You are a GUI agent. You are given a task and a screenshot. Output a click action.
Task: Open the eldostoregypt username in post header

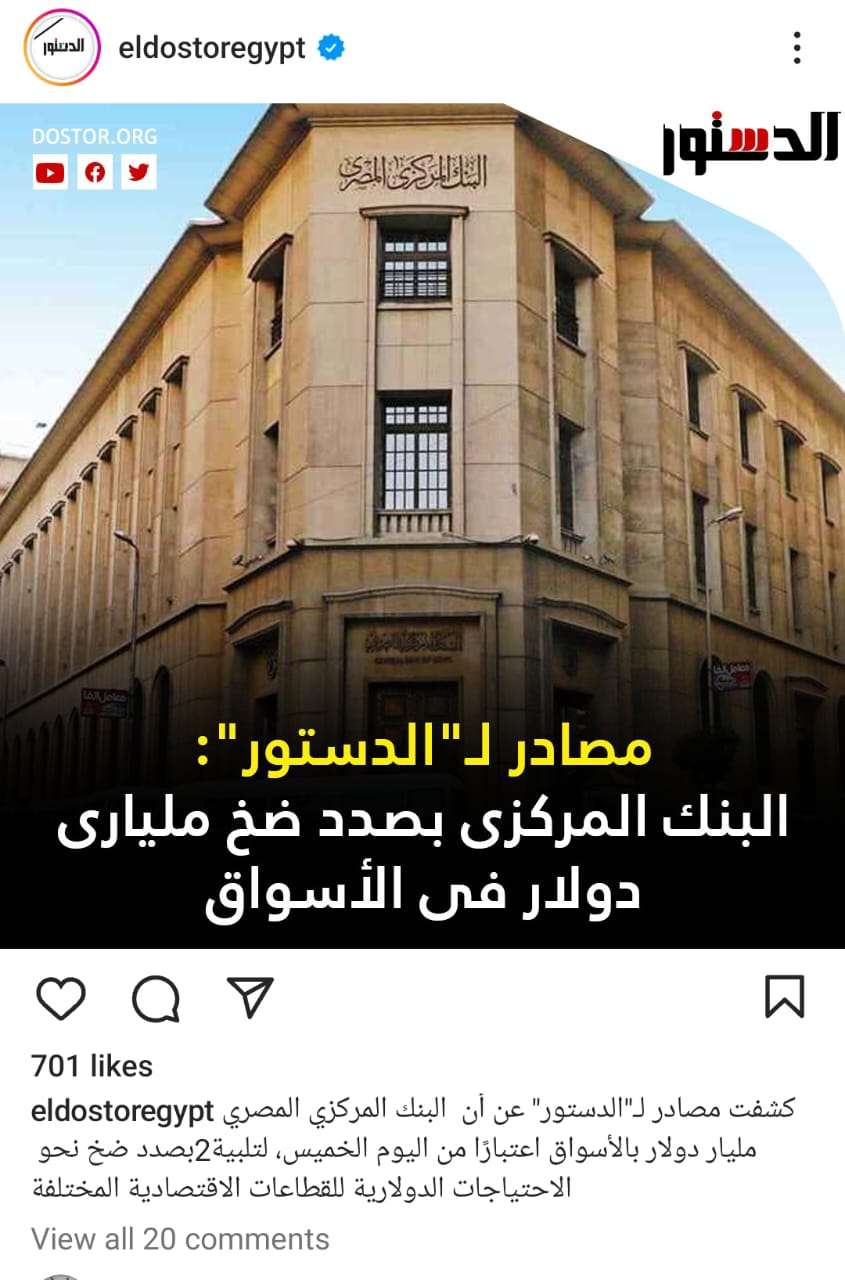(x=211, y=47)
